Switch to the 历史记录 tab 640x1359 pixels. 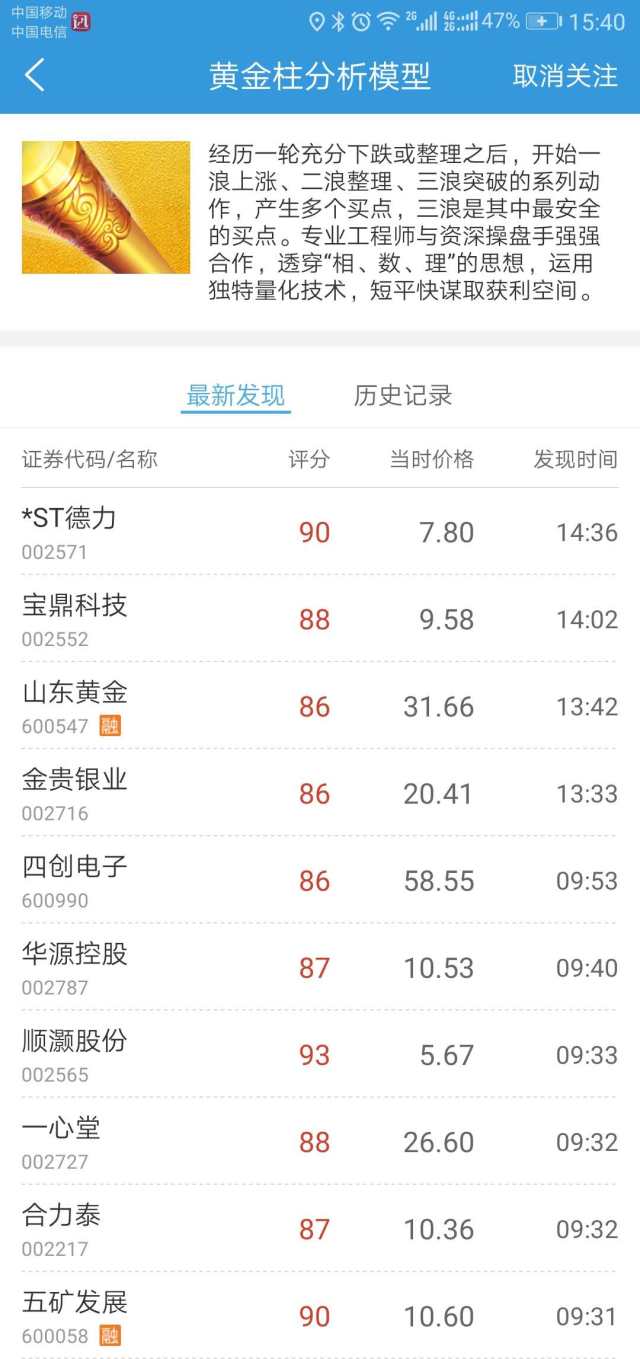point(403,395)
